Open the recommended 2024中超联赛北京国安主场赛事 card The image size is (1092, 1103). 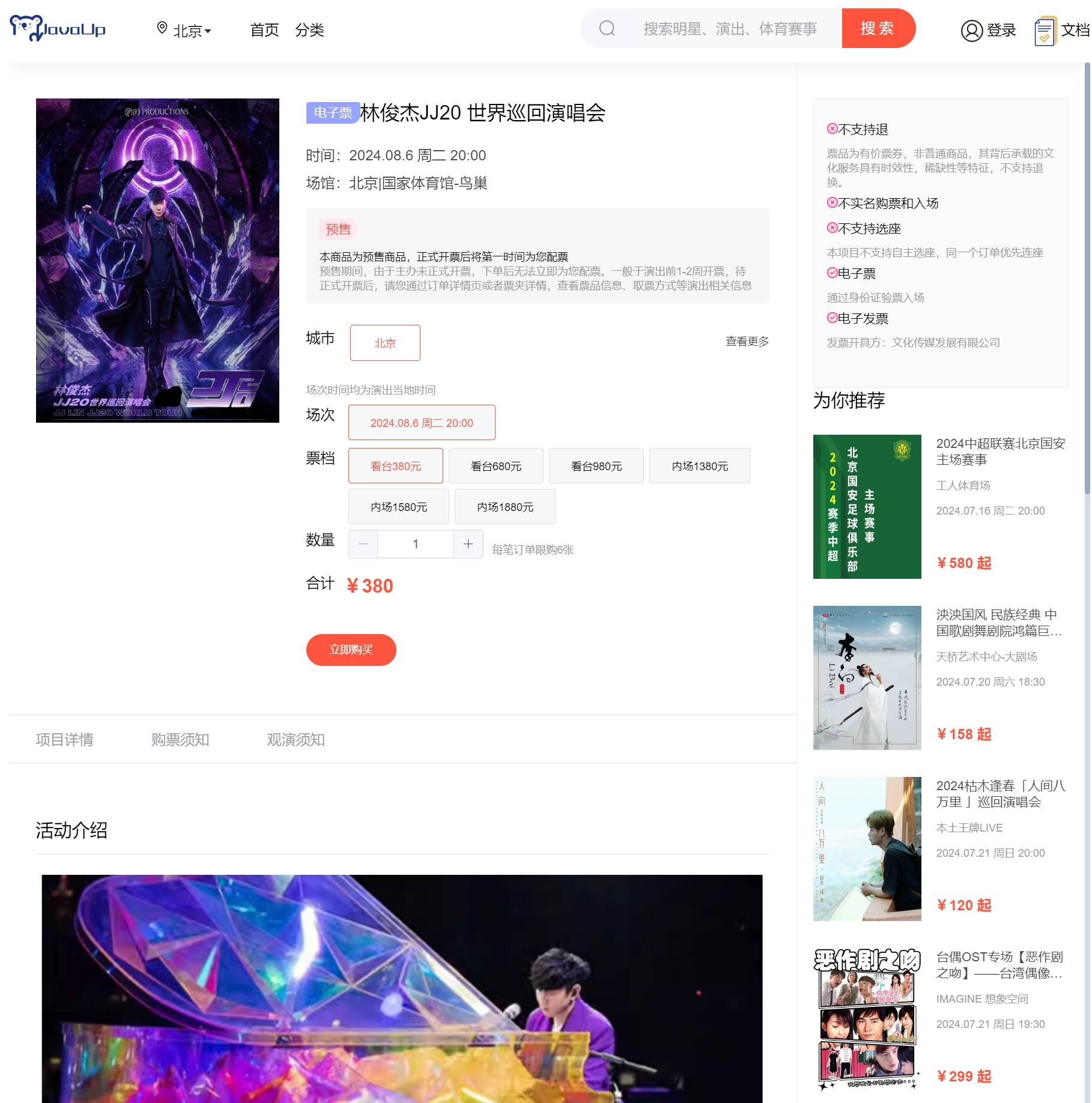click(x=1000, y=451)
